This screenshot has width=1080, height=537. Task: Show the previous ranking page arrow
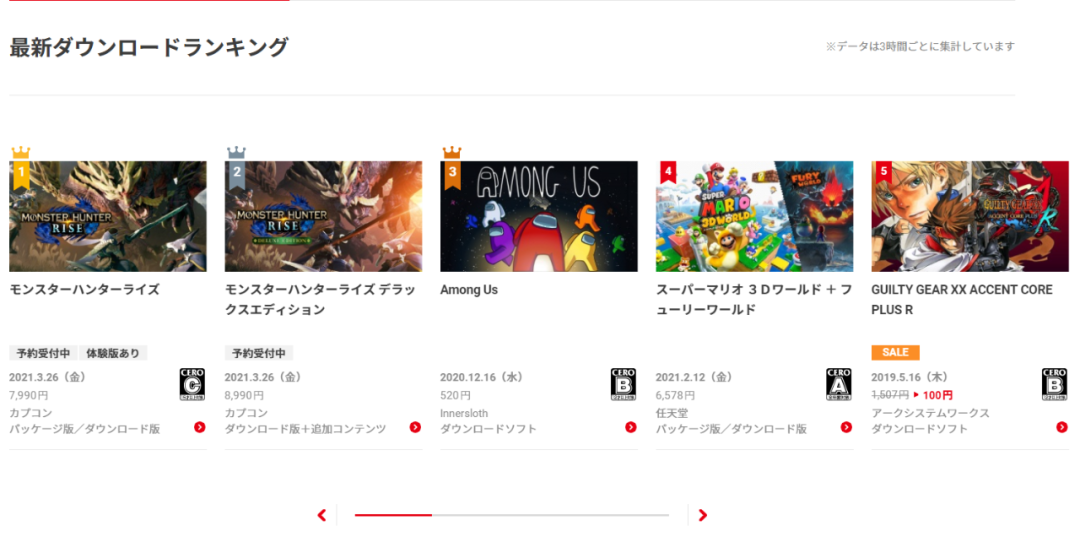[322, 515]
